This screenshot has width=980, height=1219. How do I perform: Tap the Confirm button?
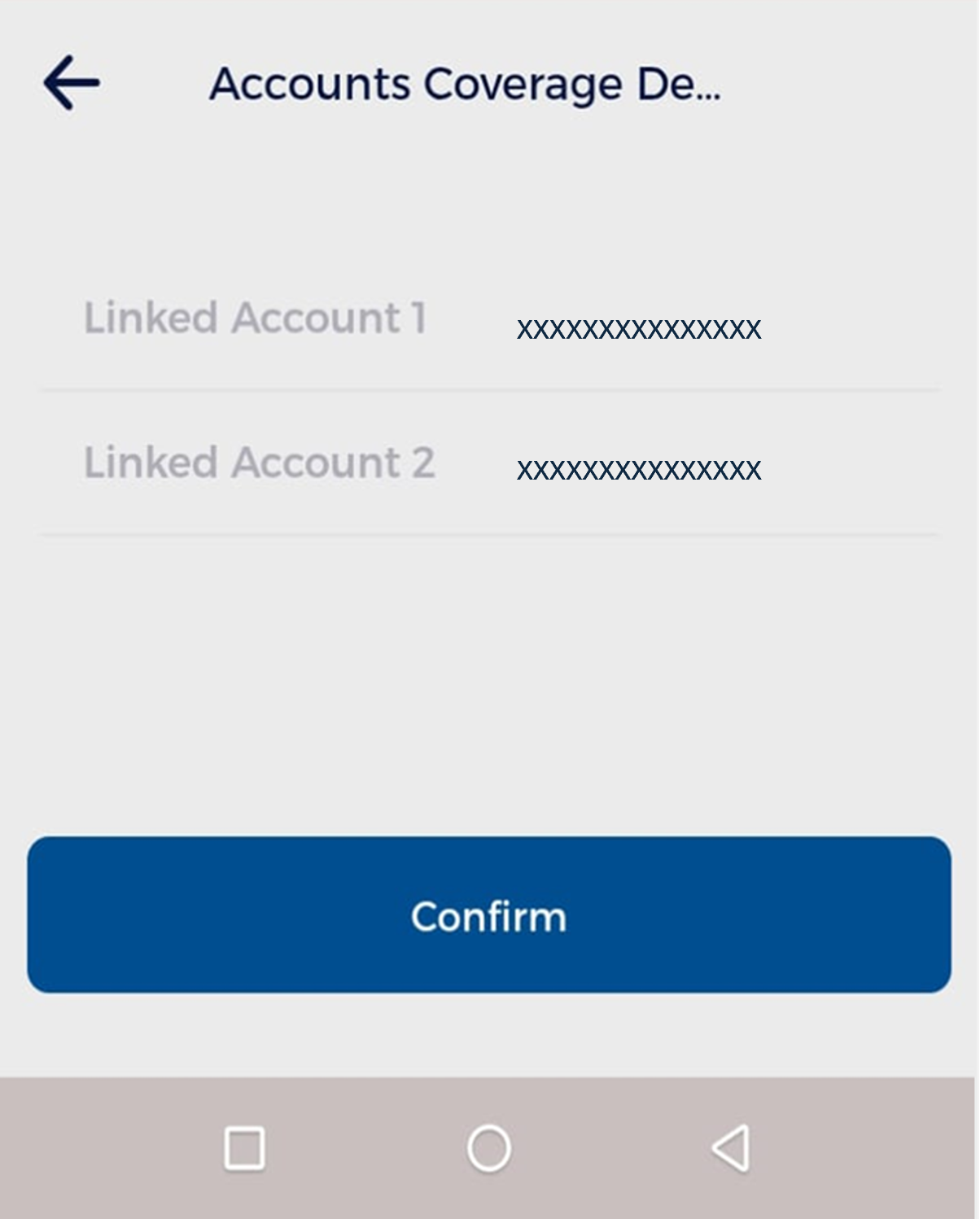(488, 915)
